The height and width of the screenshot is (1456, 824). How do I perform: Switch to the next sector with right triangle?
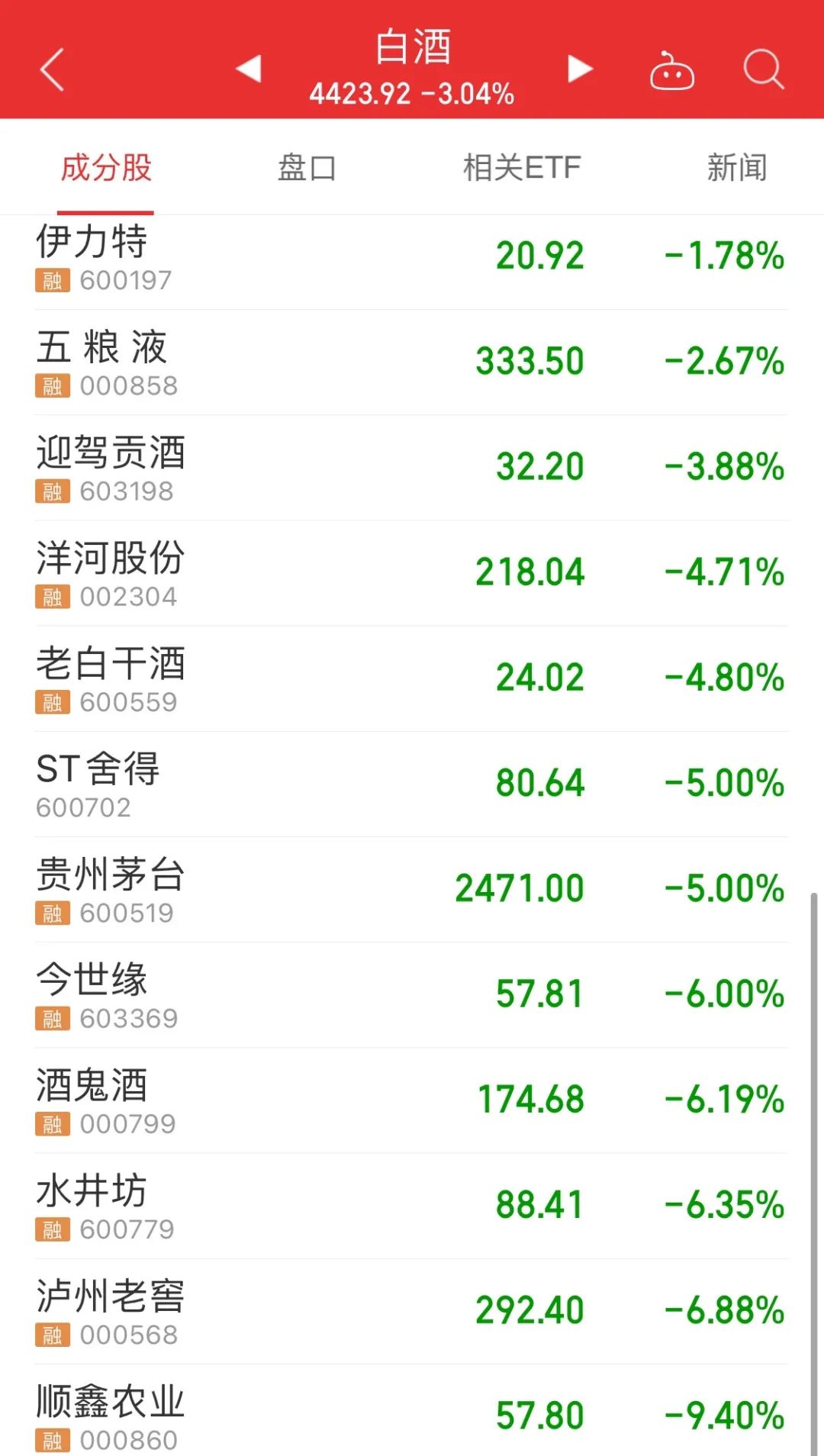click(x=580, y=69)
